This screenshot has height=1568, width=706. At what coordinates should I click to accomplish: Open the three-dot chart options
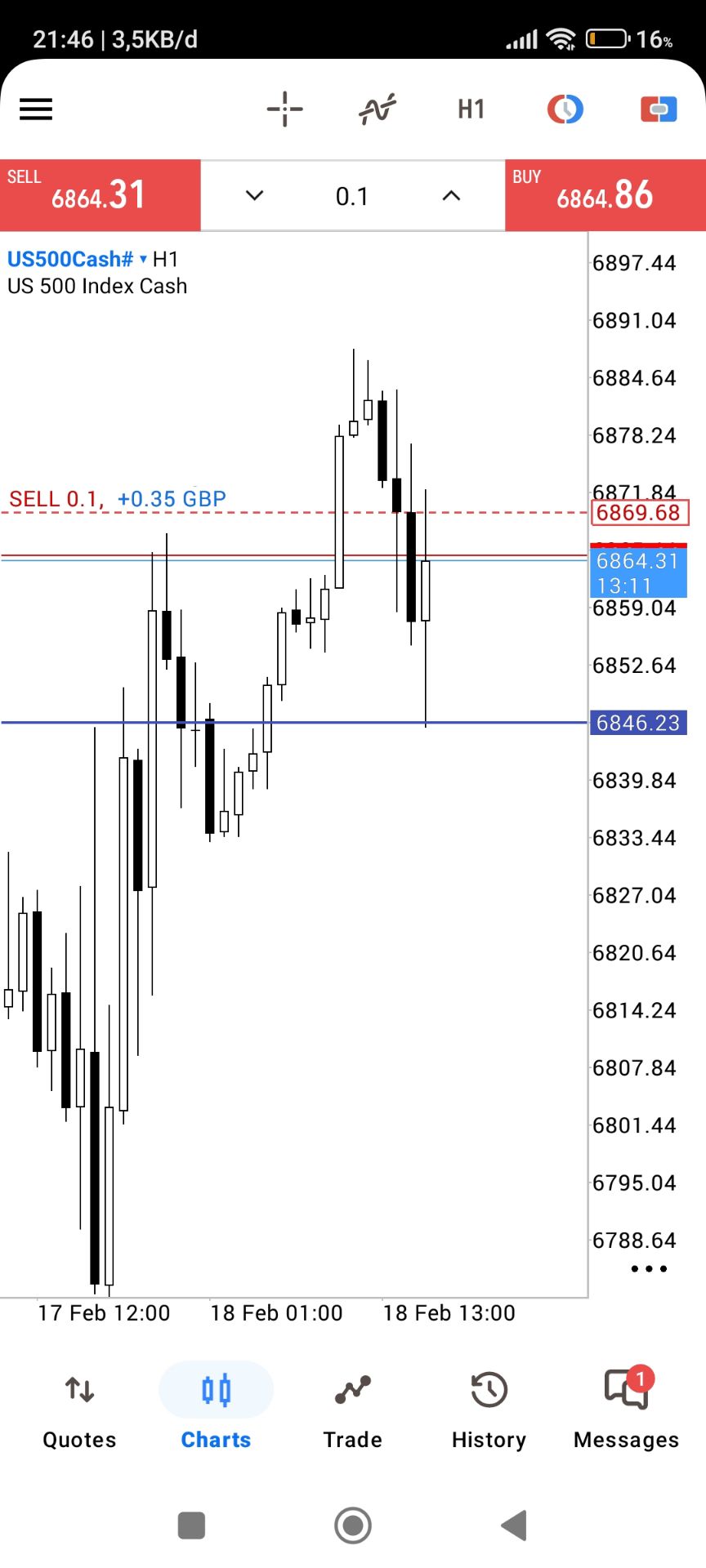649,1268
